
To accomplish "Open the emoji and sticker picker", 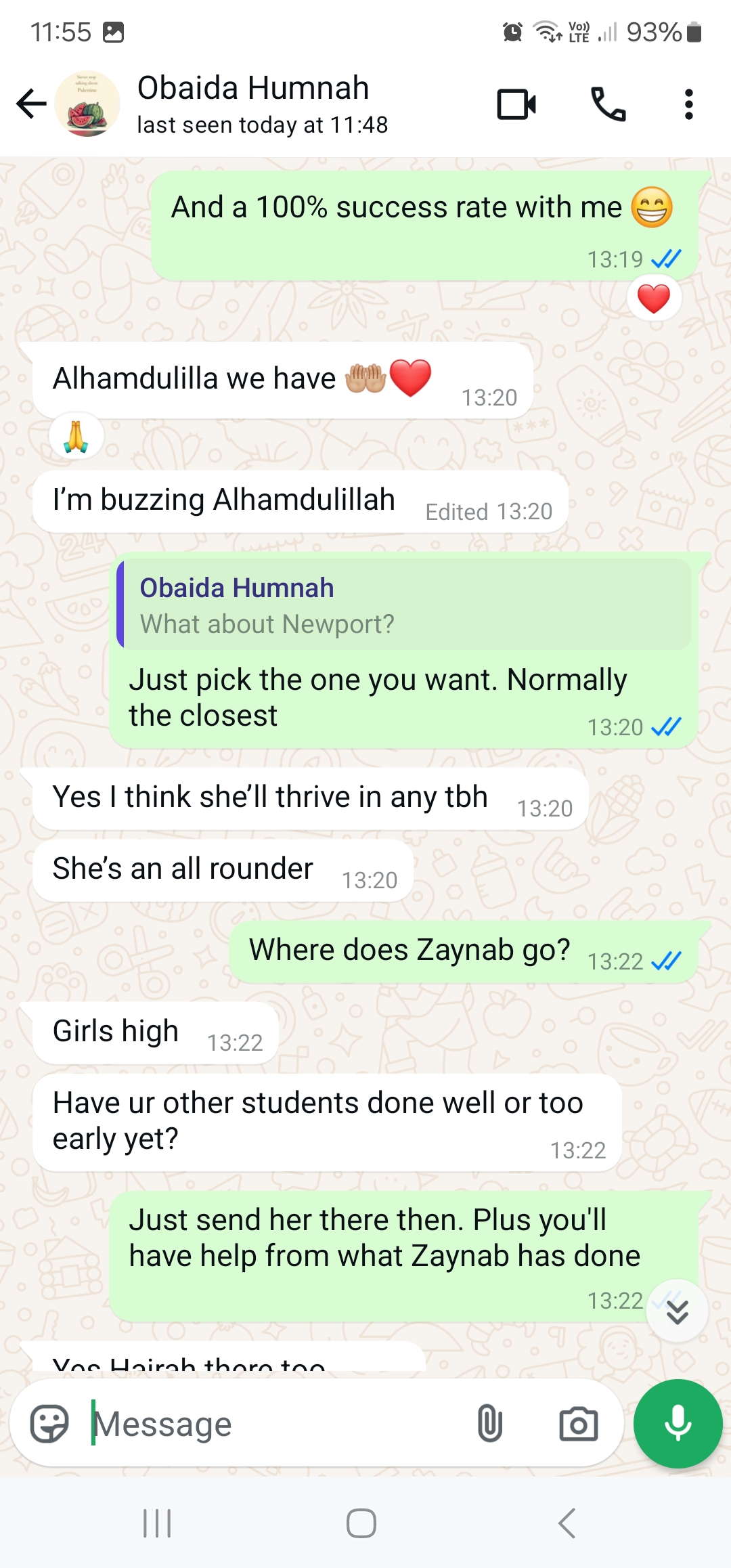I will tap(49, 1424).
